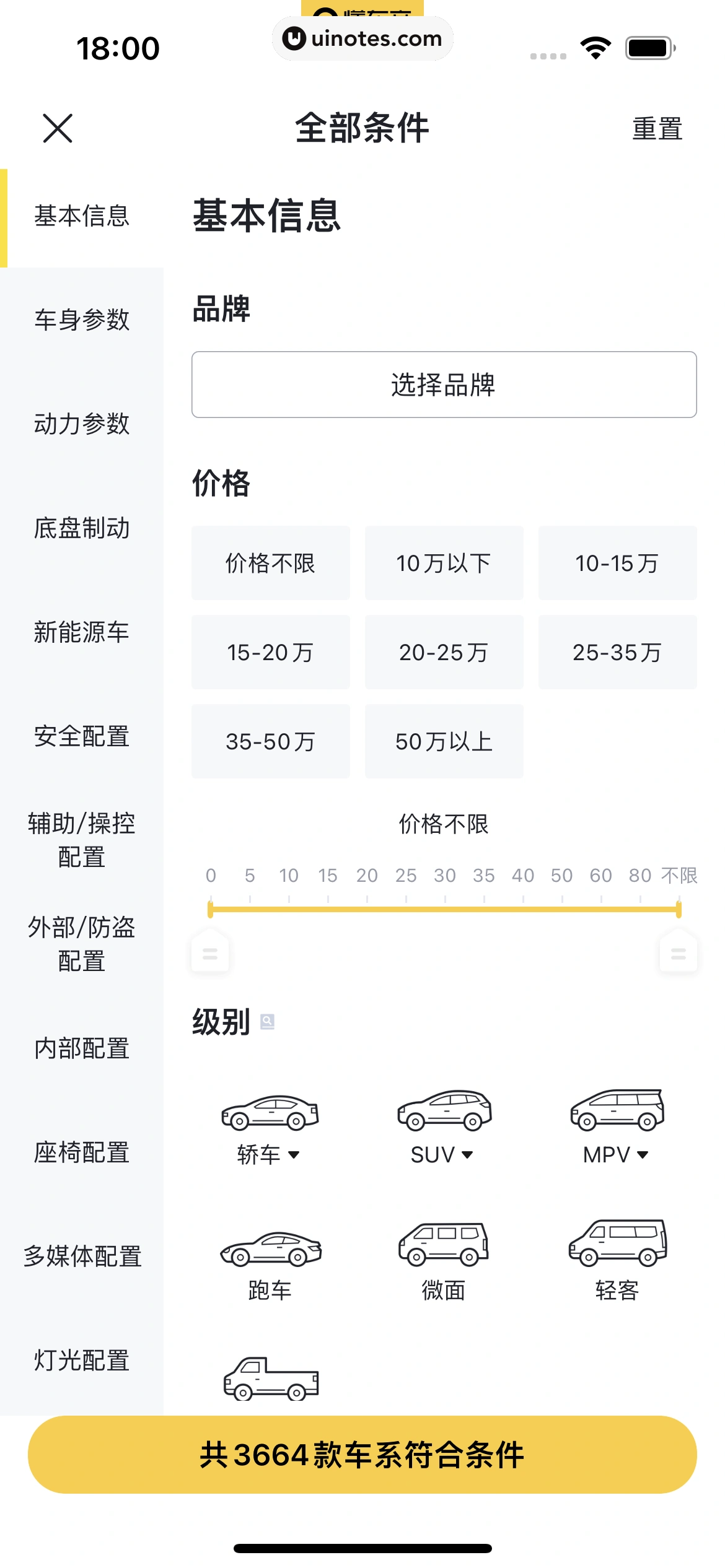Screen dimensions: 725x1568
Task: Switch to 车身参数 section
Action: 82,320
